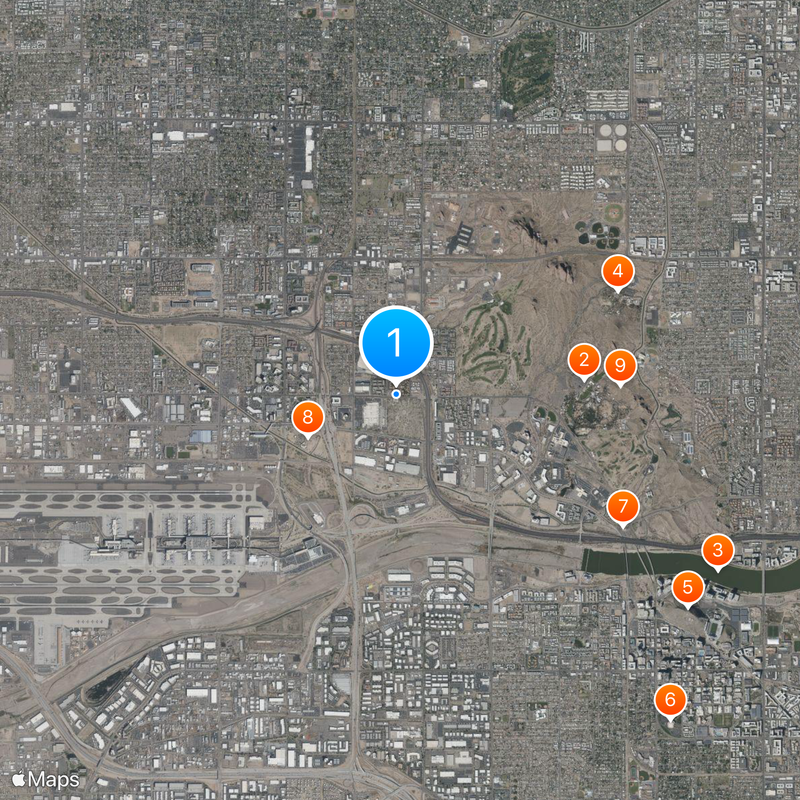Tap map pin number 8 near the airport
The width and height of the screenshot is (800, 800).
(x=308, y=417)
